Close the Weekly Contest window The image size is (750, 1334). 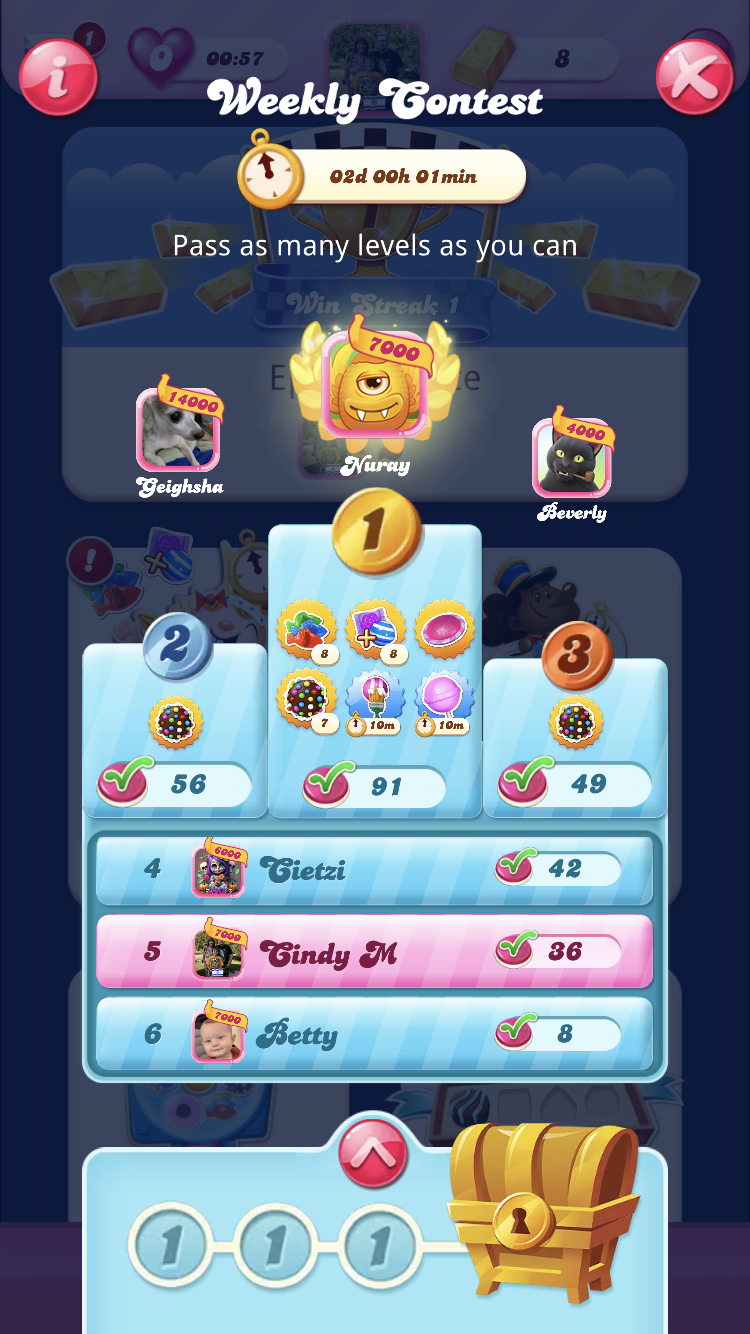694,76
